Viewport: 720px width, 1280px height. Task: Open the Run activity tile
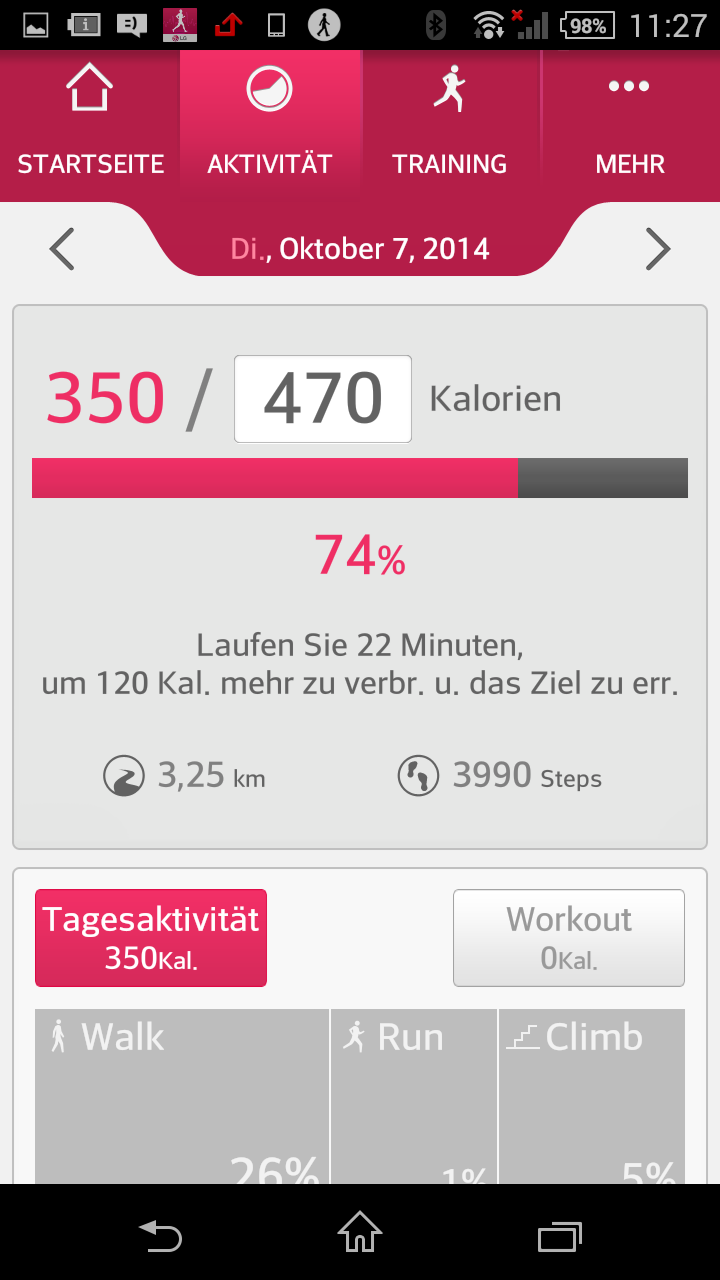click(x=413, y=1096)
